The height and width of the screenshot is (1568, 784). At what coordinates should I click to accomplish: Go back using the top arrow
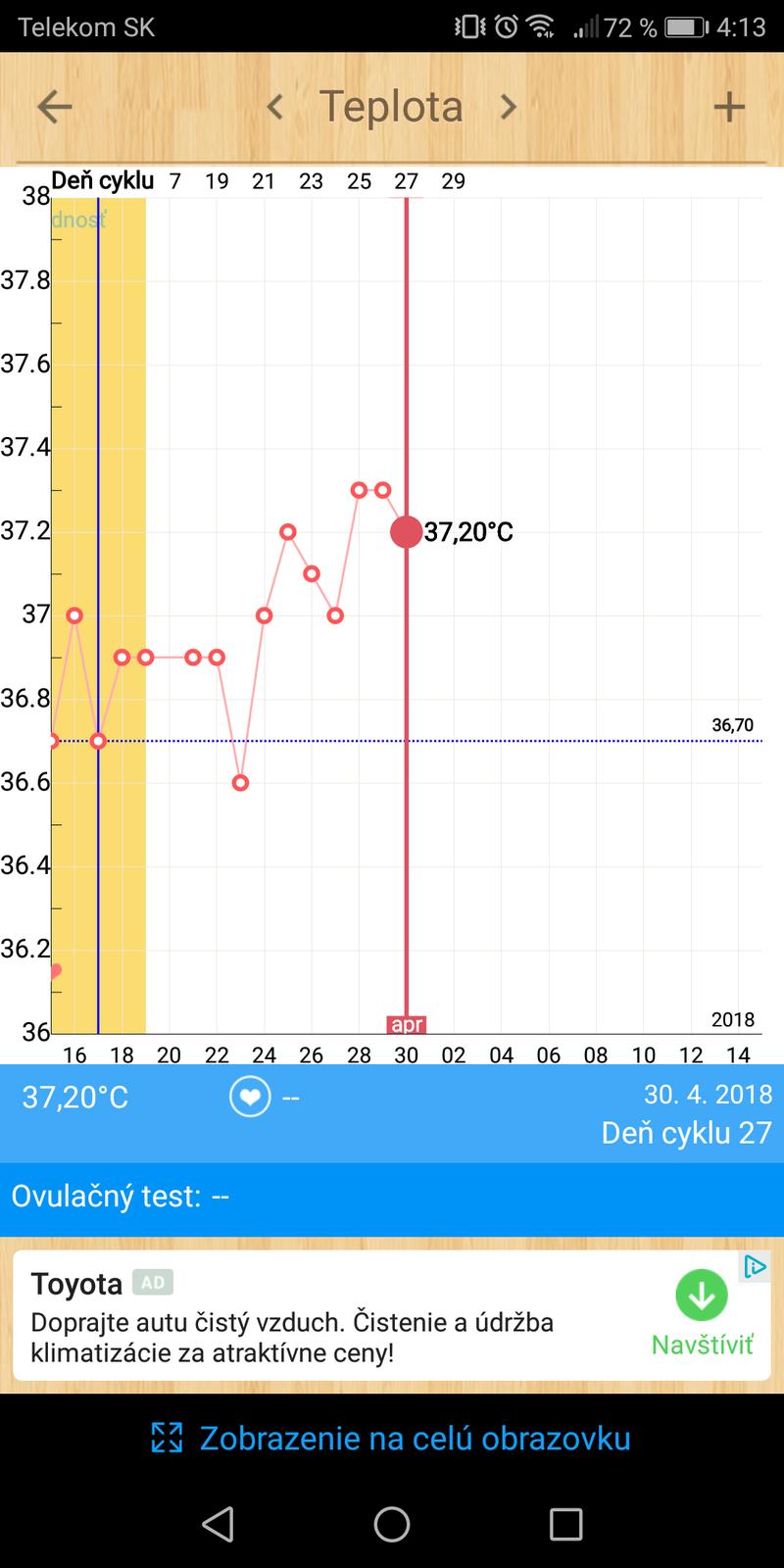coord(55,107)
